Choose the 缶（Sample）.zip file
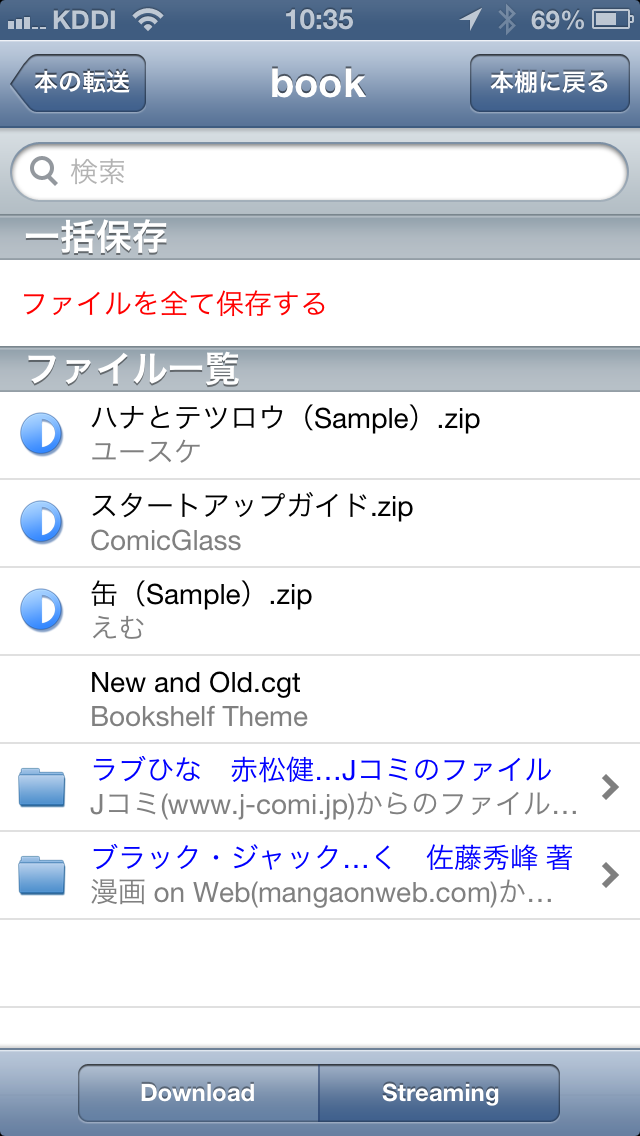Screen dimensions: 640x1136 [x=200, y=610]
